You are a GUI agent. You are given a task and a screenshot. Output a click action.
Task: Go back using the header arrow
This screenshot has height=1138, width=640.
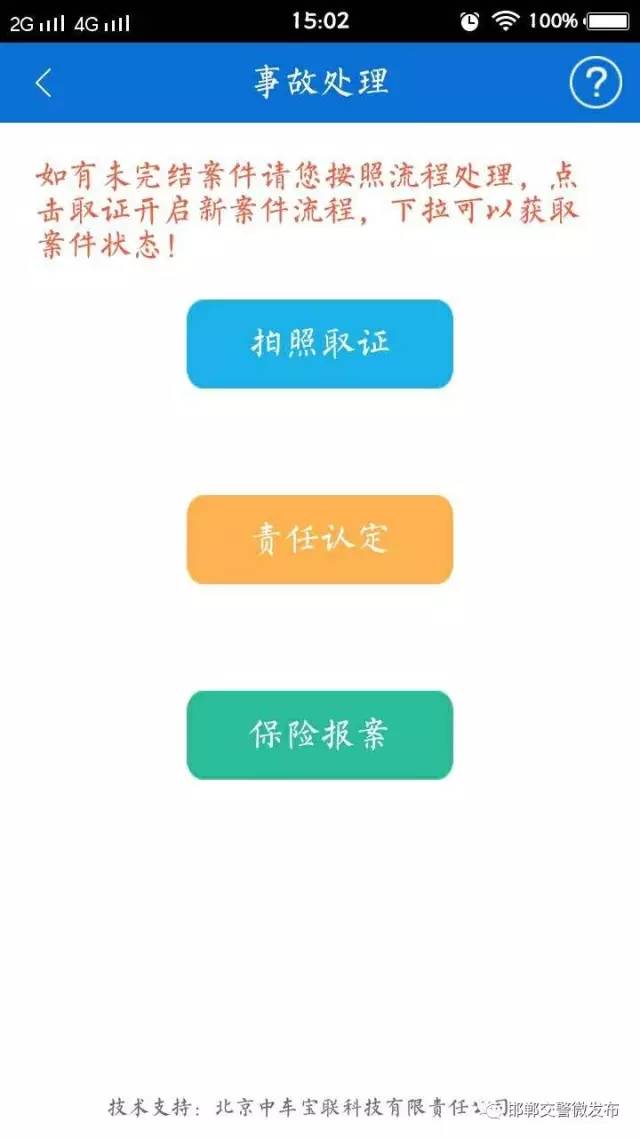(x=44, y=83)
